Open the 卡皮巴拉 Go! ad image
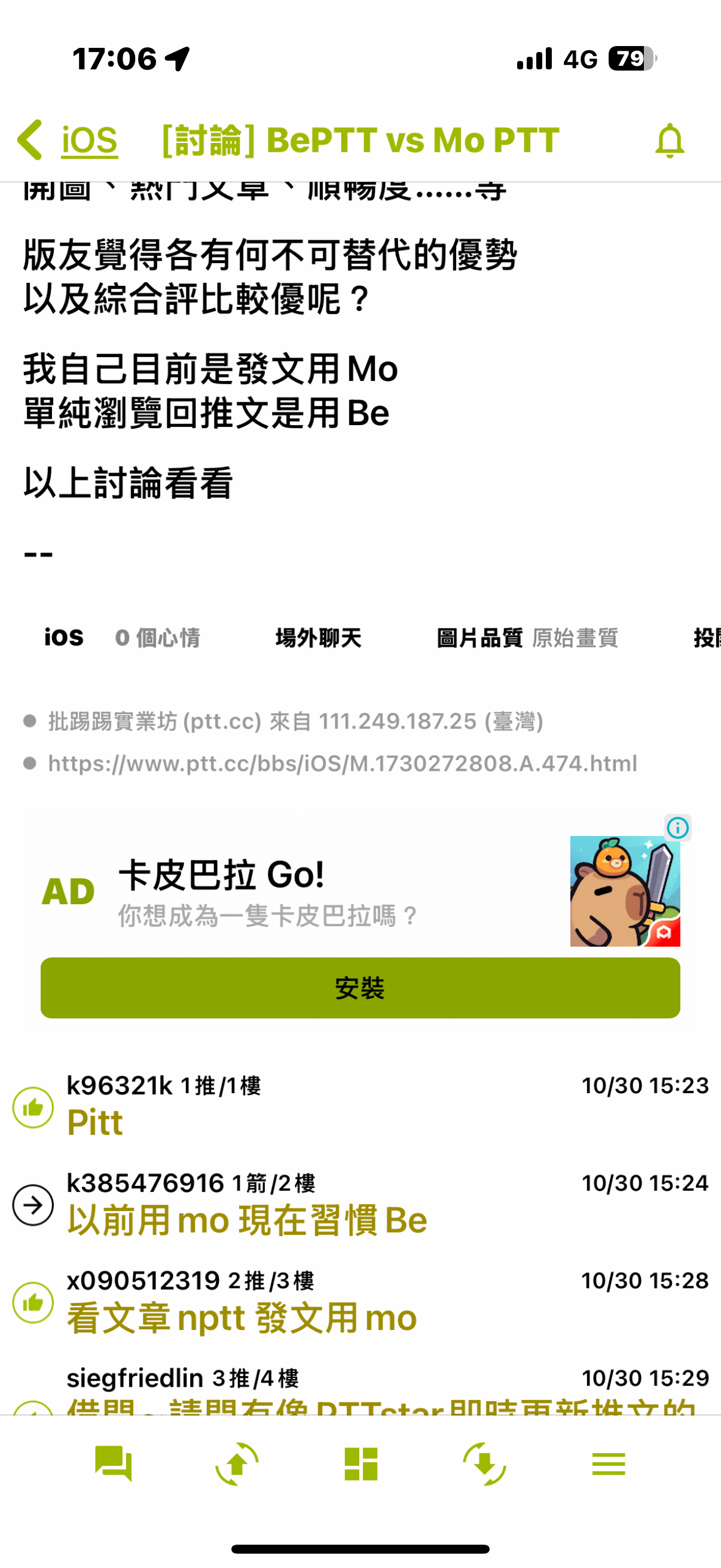721x1568 pixels. click(624, 891)
